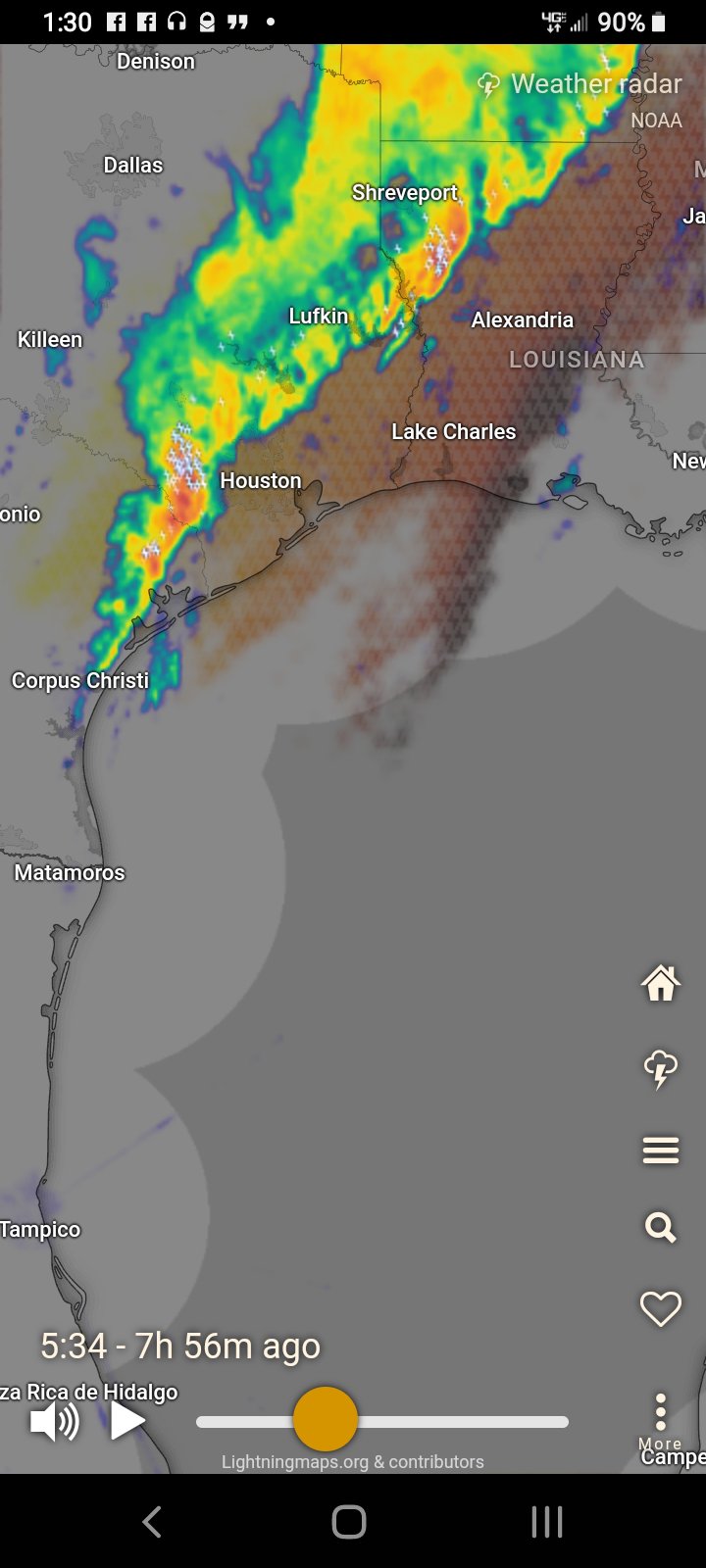Image resolution: width=706 pixels, height=1568 pixels.
Task: Tap the radar timeline slider knob
Action: coord(325,1419)
